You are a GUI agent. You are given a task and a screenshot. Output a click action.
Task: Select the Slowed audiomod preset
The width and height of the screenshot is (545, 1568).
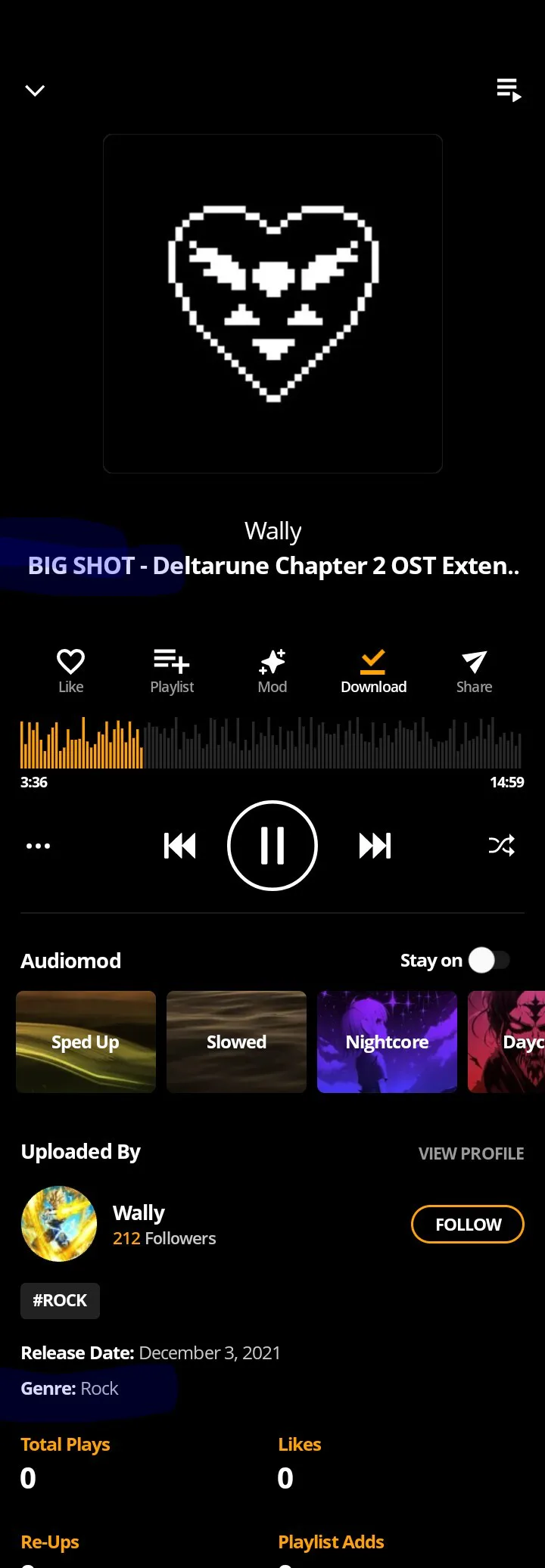(x=236, y=1042)
